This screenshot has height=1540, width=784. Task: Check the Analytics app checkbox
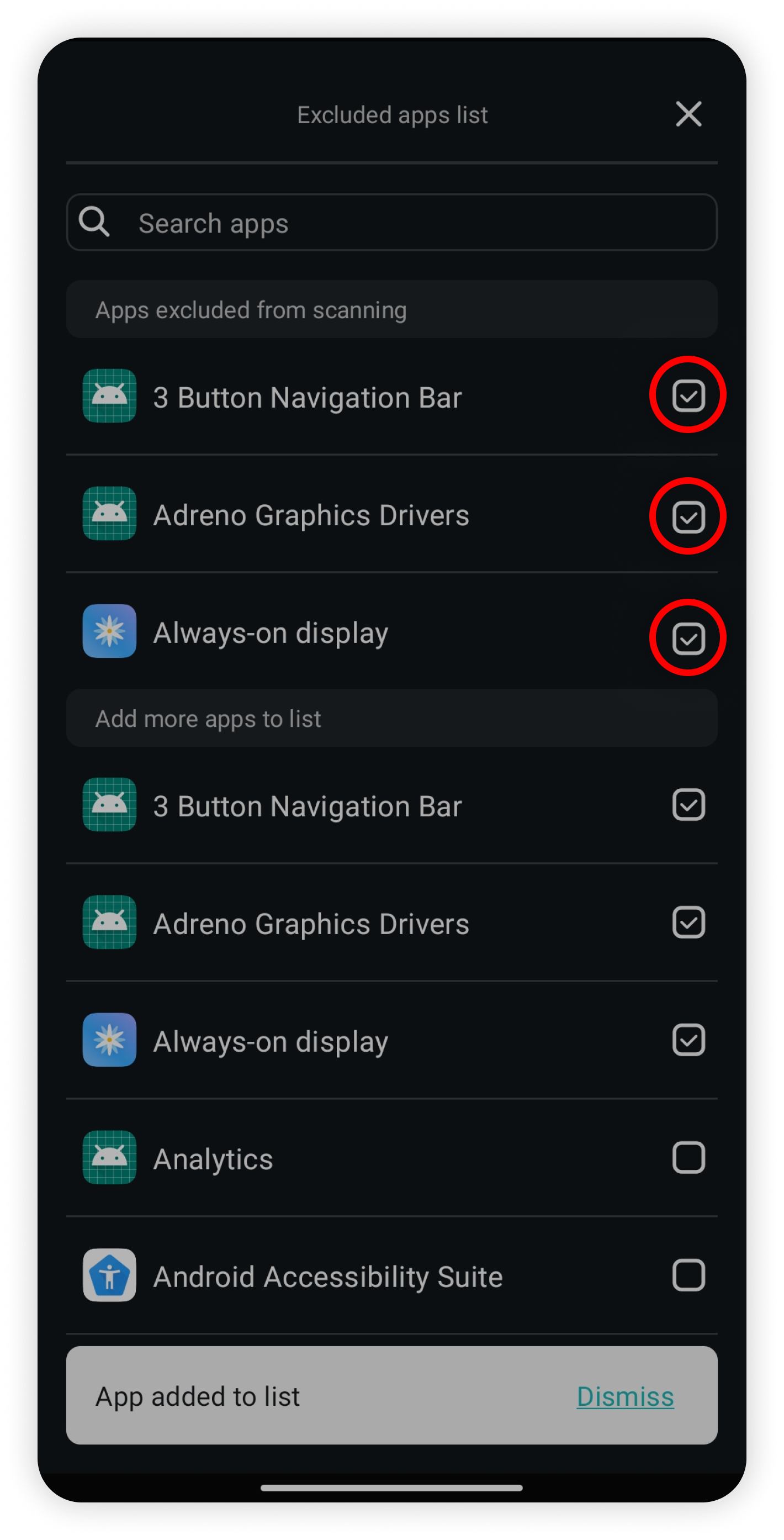(x=688, y=1158)
